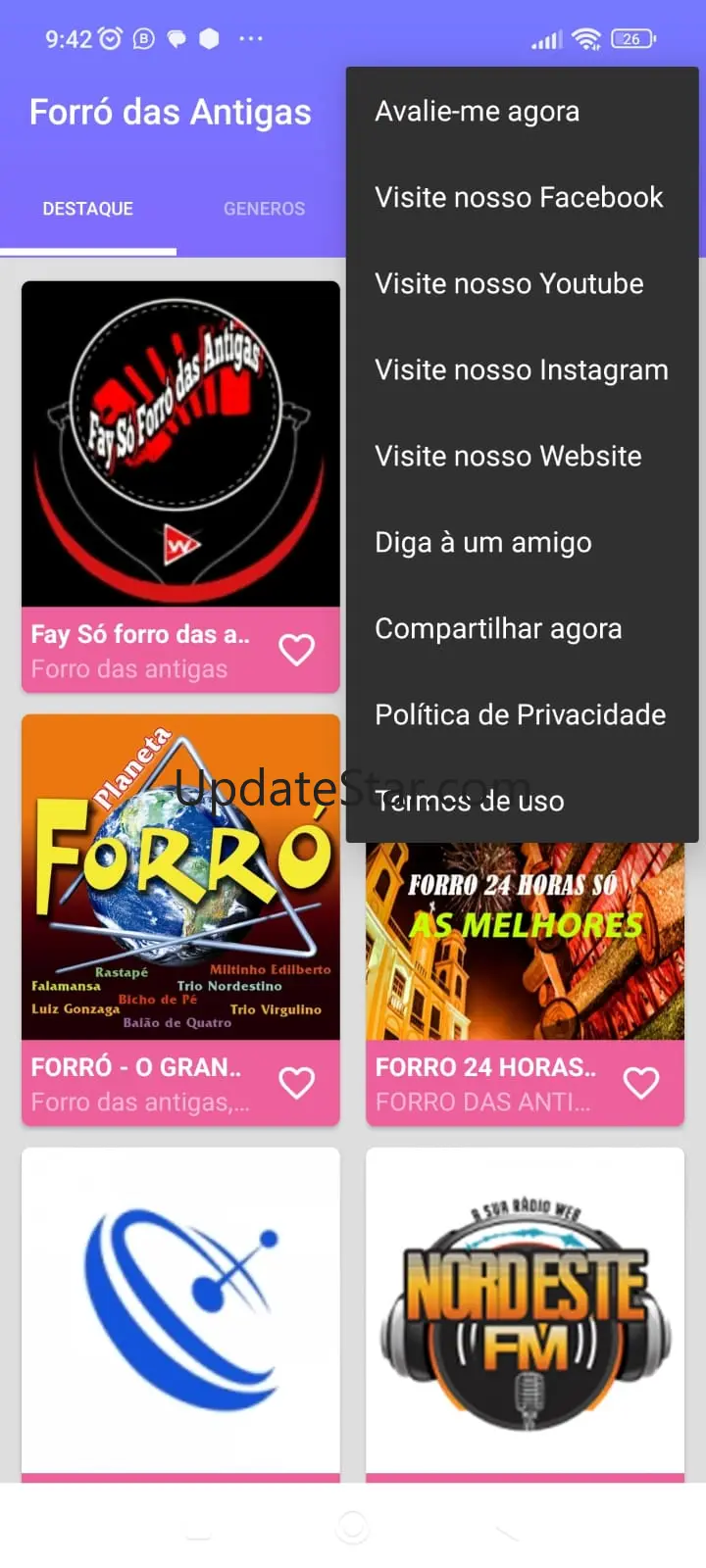This screenshot has width=706, height=1568.
Task: Like the FORRÓ - O GRAN station
Action: tap(297, 1083)
